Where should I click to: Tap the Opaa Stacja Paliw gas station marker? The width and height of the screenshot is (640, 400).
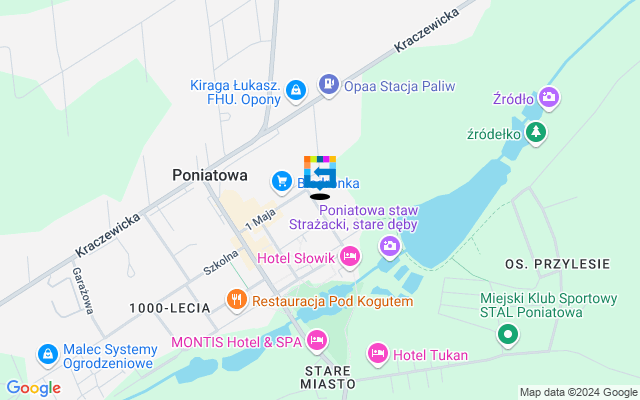coord(328,86)
